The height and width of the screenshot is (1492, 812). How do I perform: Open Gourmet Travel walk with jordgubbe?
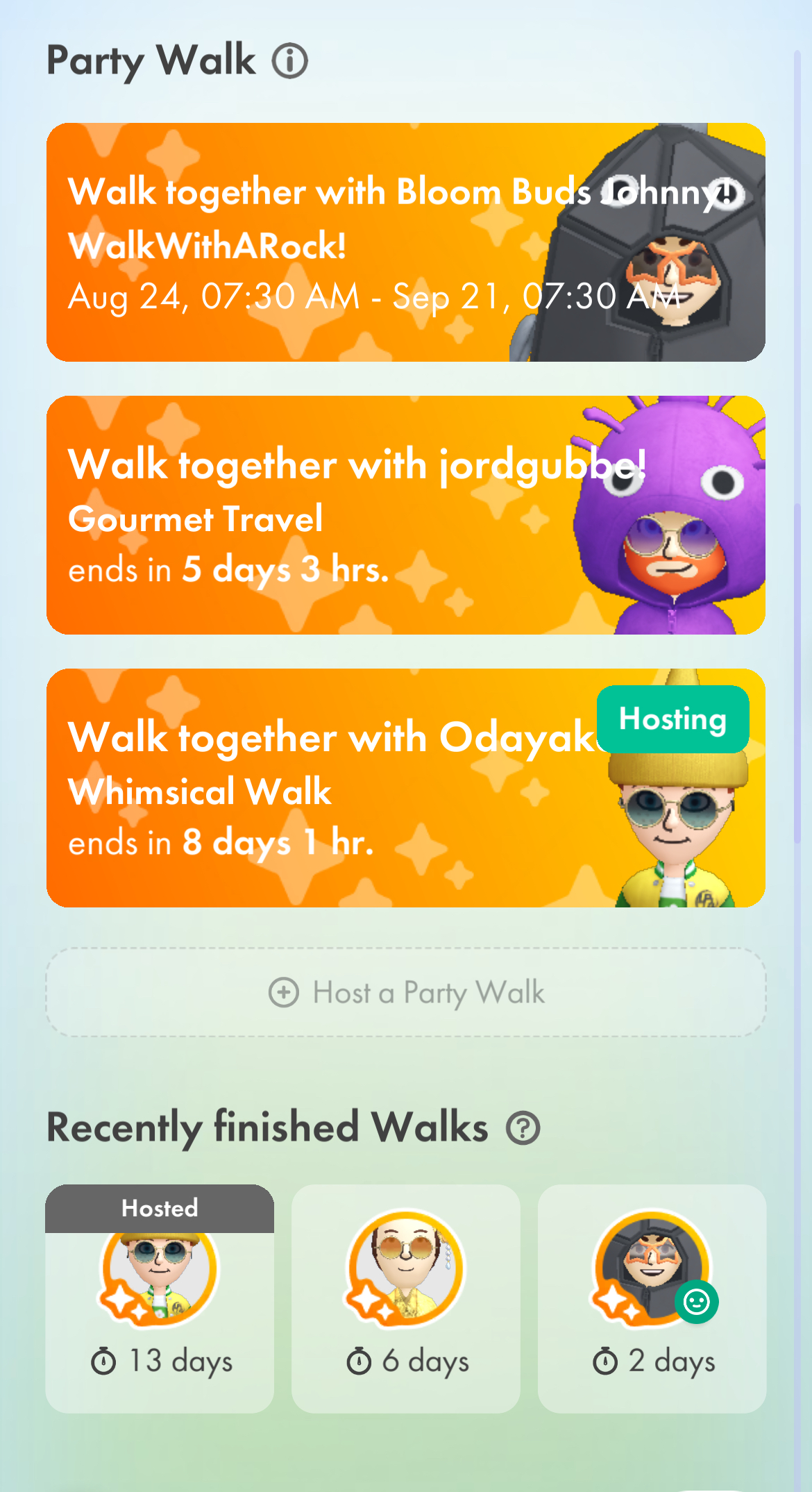pyautogui.click(x=405, y=515)
